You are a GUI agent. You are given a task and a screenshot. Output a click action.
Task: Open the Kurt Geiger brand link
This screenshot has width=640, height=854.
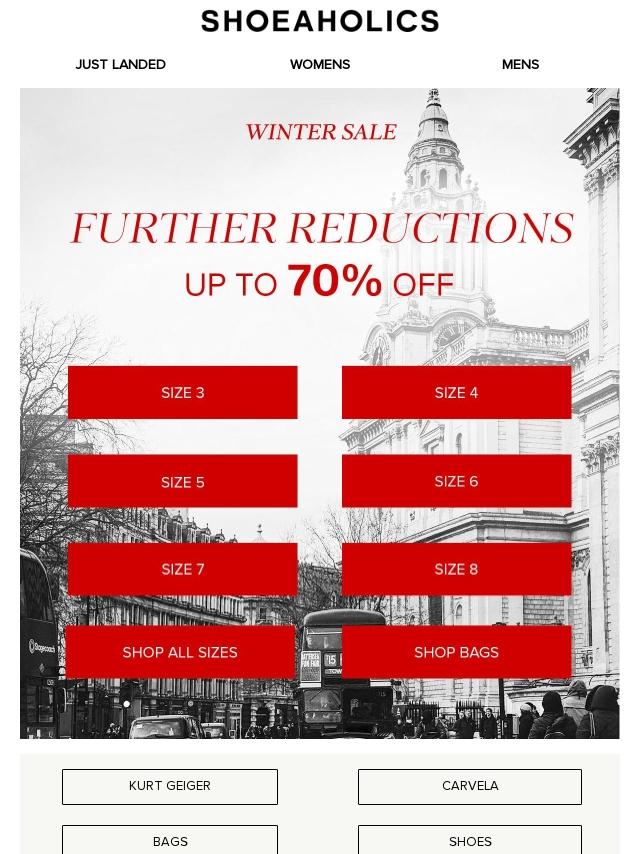tap(170, 786)
